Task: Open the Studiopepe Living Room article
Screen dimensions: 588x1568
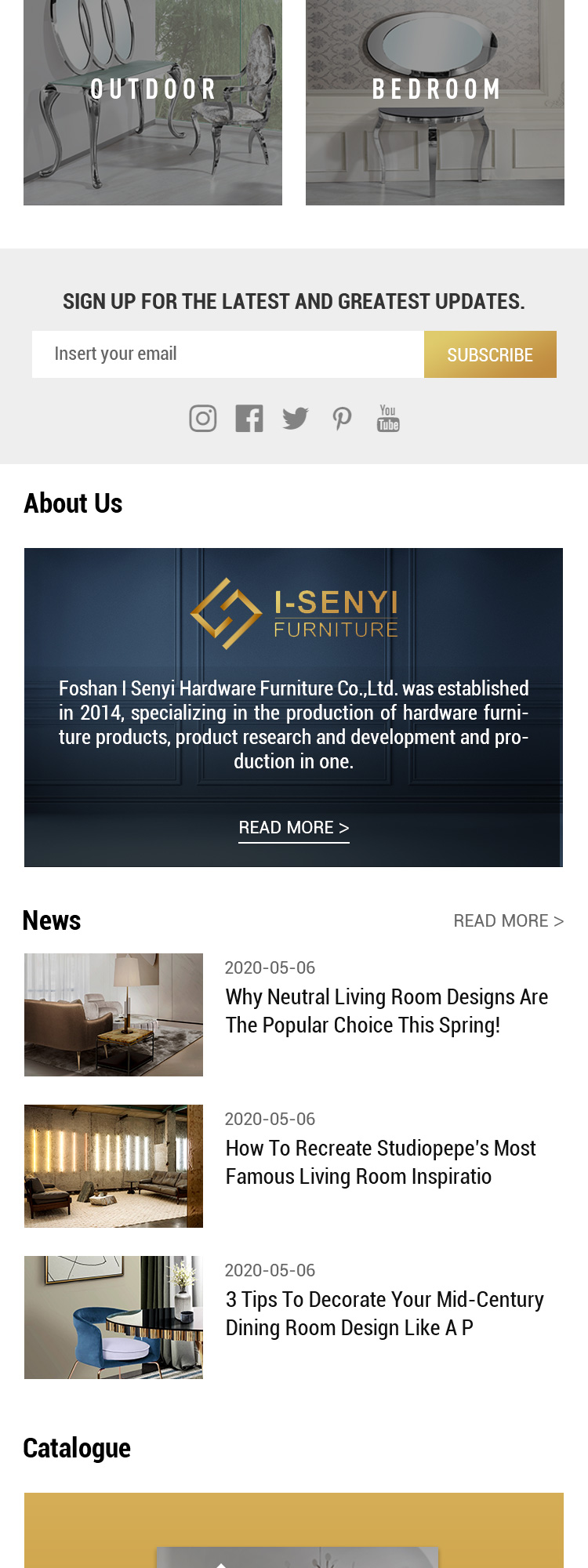Action: pos(380,1162)
